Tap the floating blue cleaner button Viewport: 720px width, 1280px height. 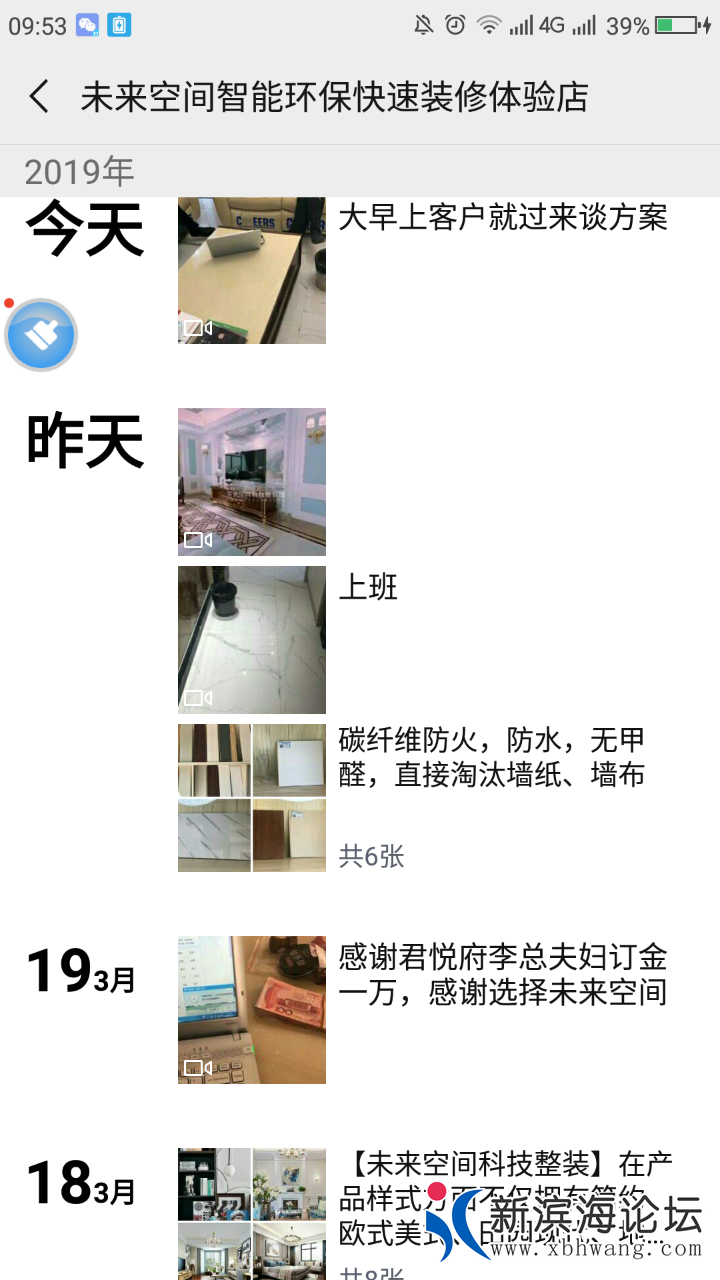41,335
